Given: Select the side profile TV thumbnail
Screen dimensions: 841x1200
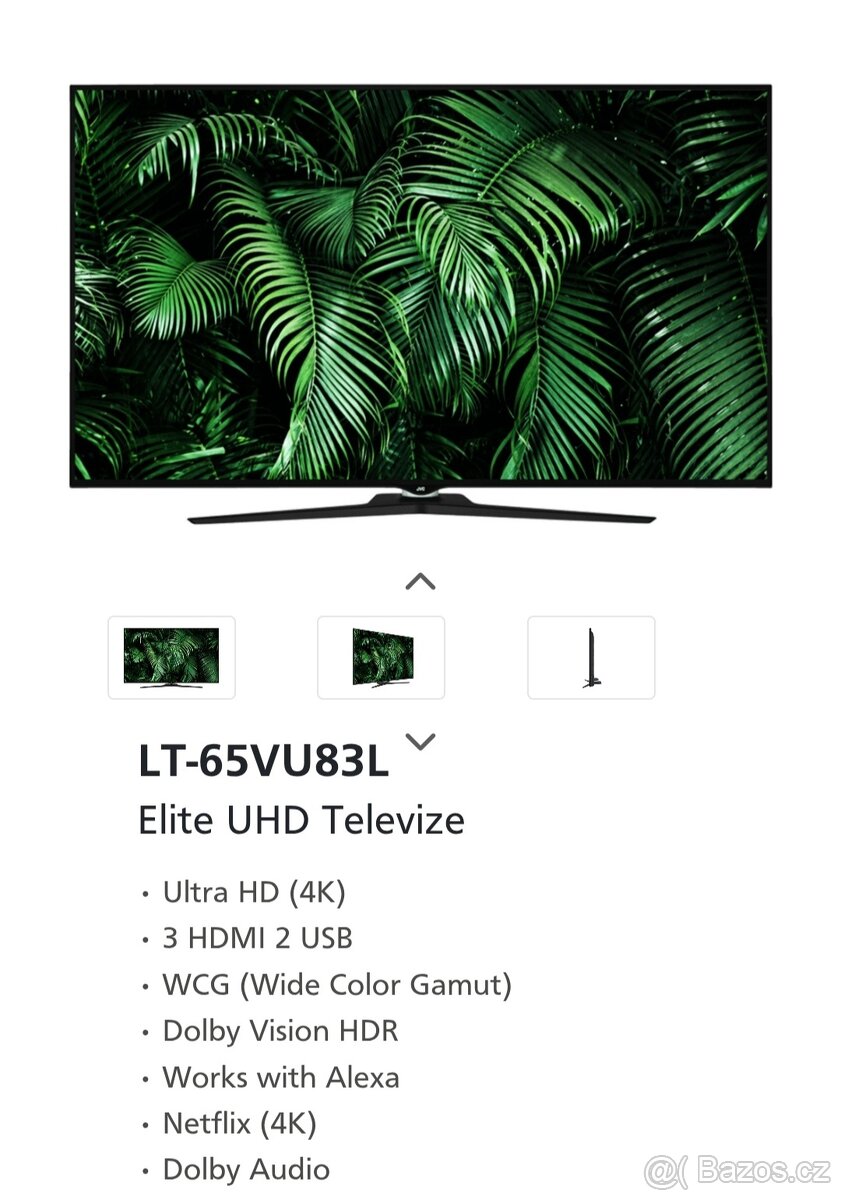Looking at the screenshot, I should pos(591,657).
